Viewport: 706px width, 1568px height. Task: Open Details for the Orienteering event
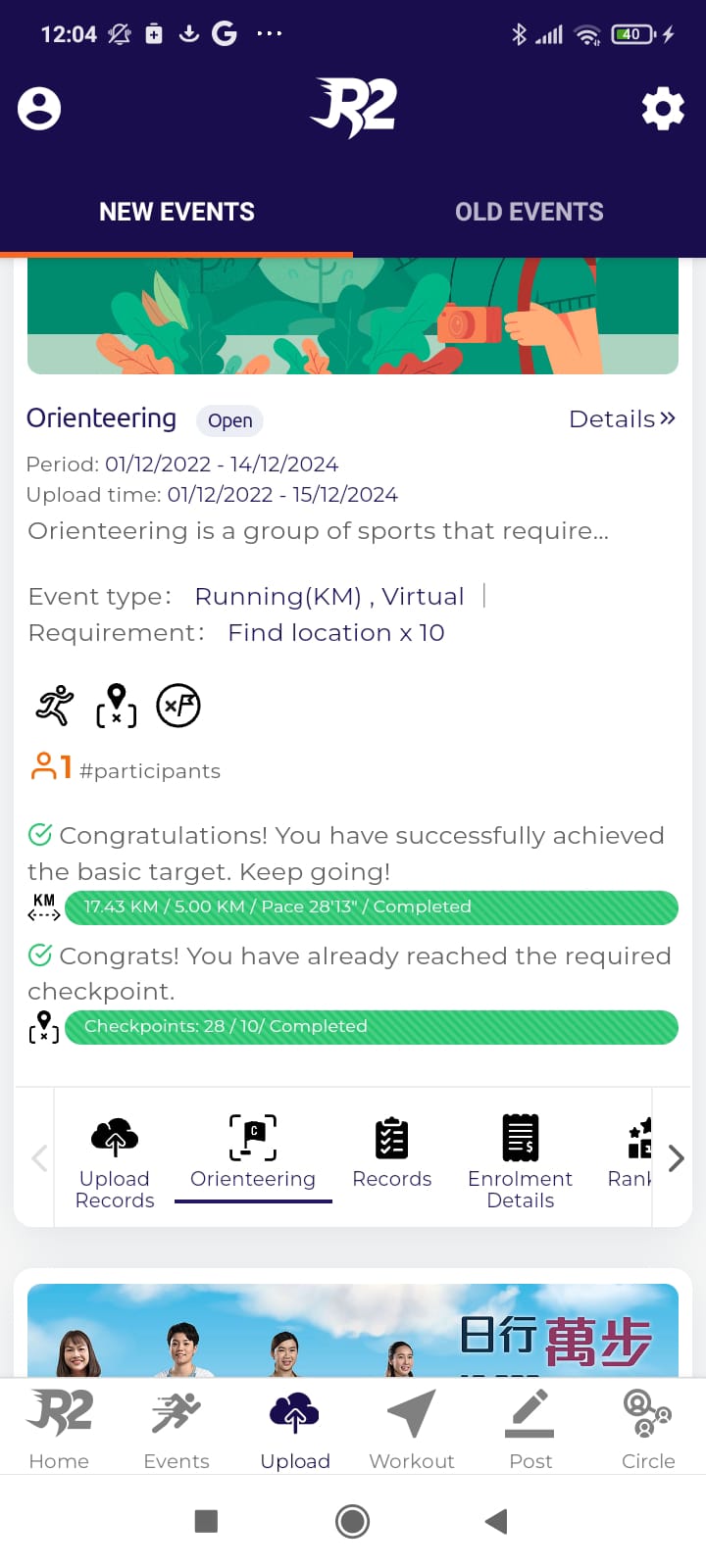(x=623, y=419)
